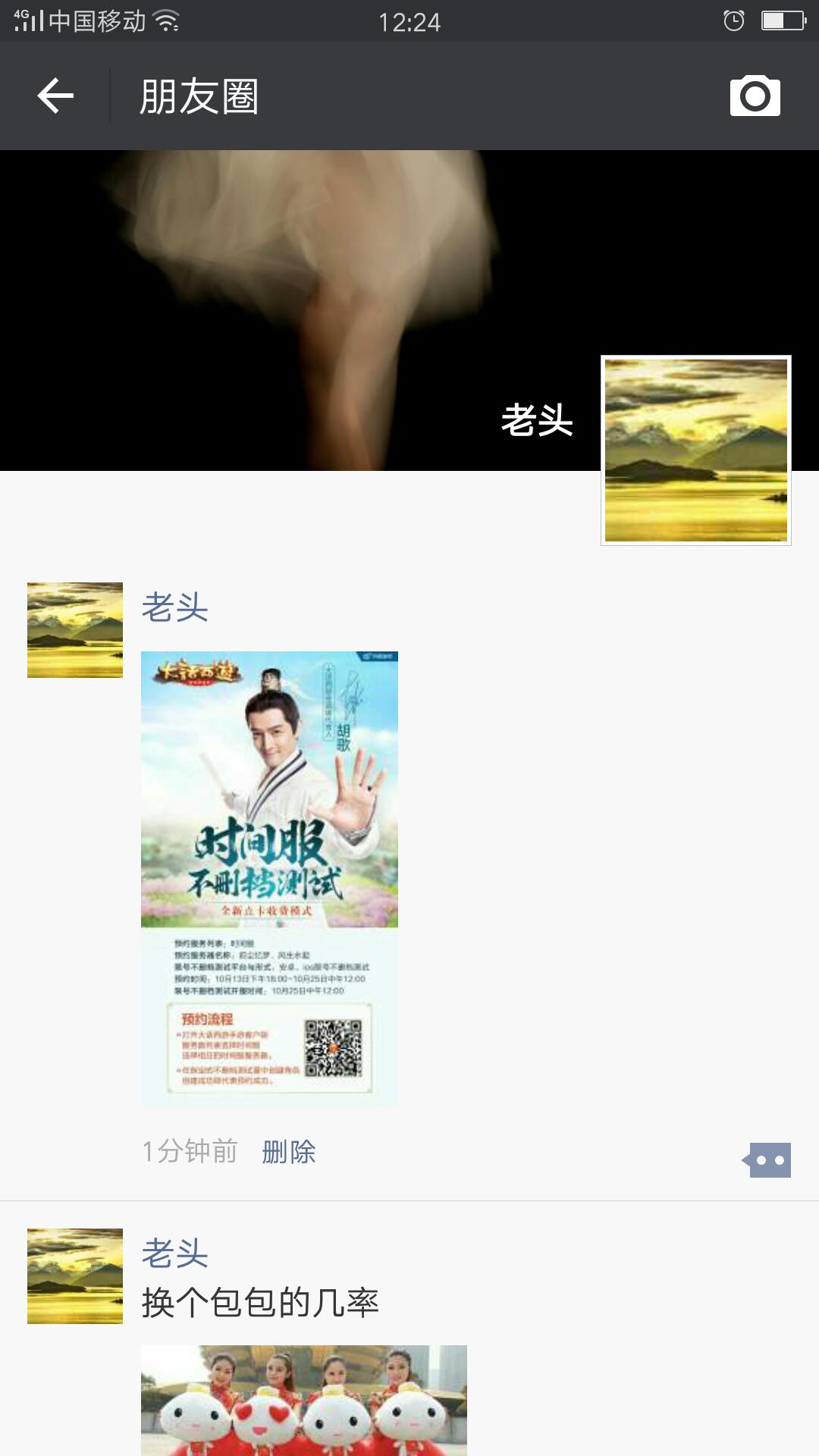This screenshot has width=819, height=1456.
Task: Open the comment bubble on first post
Action: tap(767, 1160)
